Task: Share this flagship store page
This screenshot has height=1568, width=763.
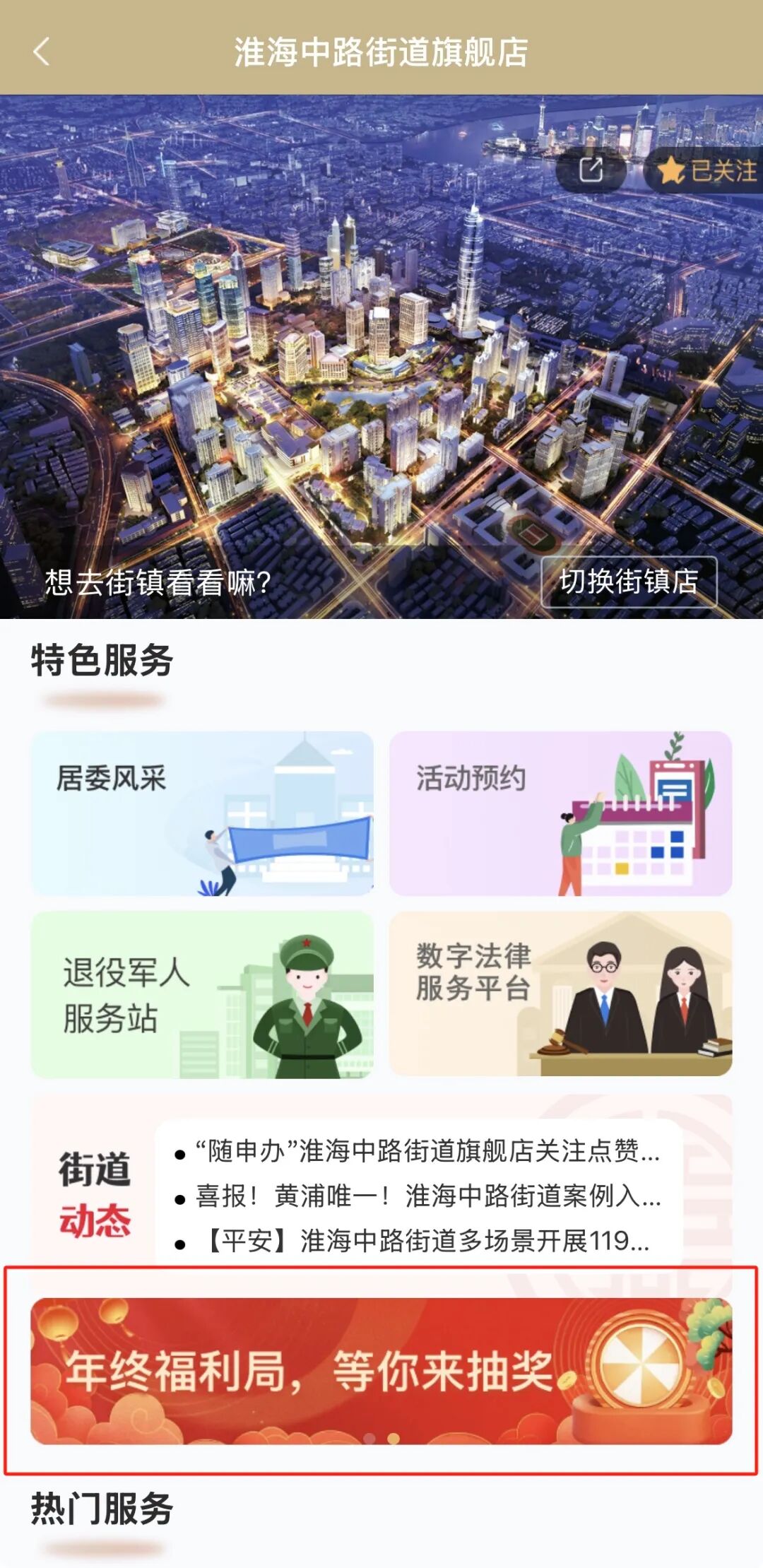Action: pyautogui.click(x=591, y=170)
